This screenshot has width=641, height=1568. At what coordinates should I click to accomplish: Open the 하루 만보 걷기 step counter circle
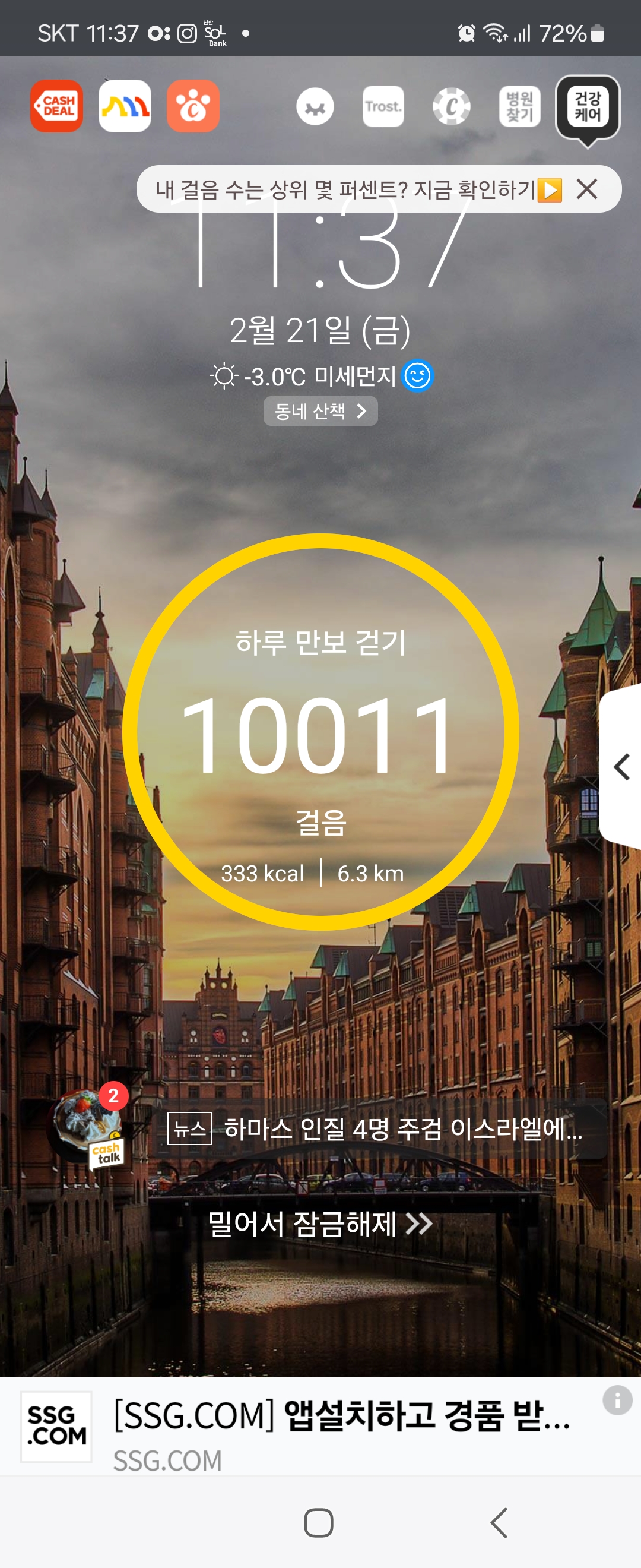pyautogui.click(x=320, y=732)
